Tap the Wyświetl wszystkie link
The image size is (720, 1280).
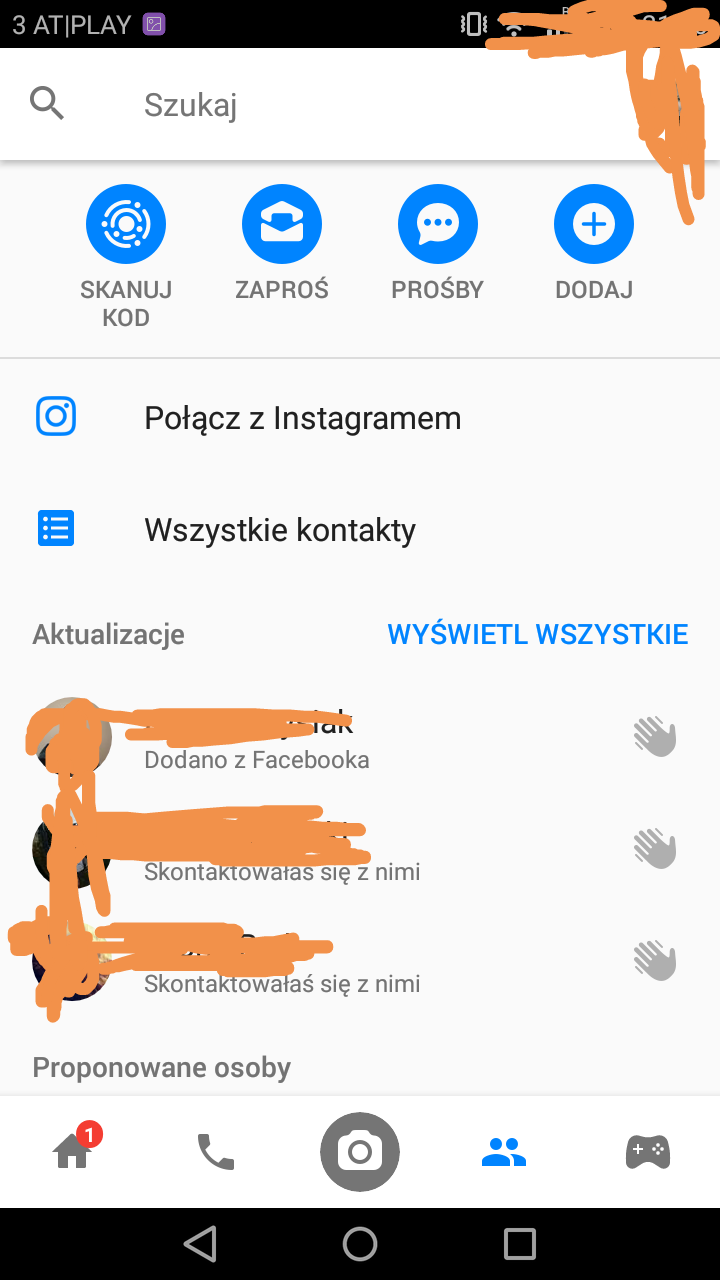538,634
